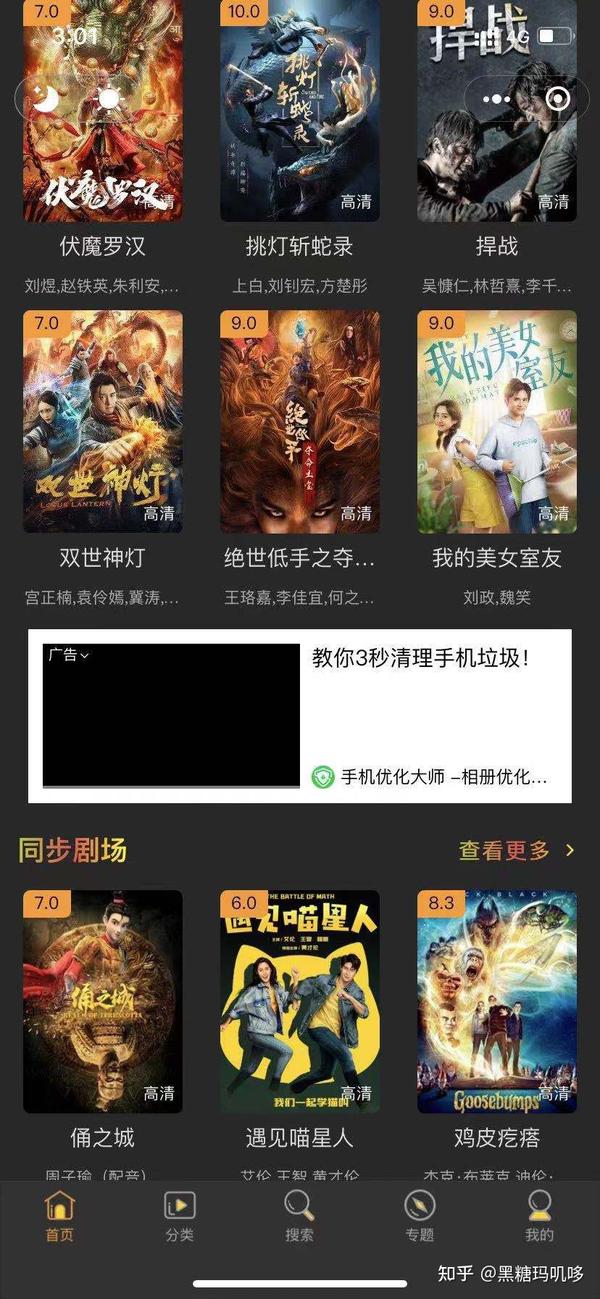Screen dimensions: 600x1299
Task: Open the 手机优化大师 ad banner
Action: [x=299, y=715]
